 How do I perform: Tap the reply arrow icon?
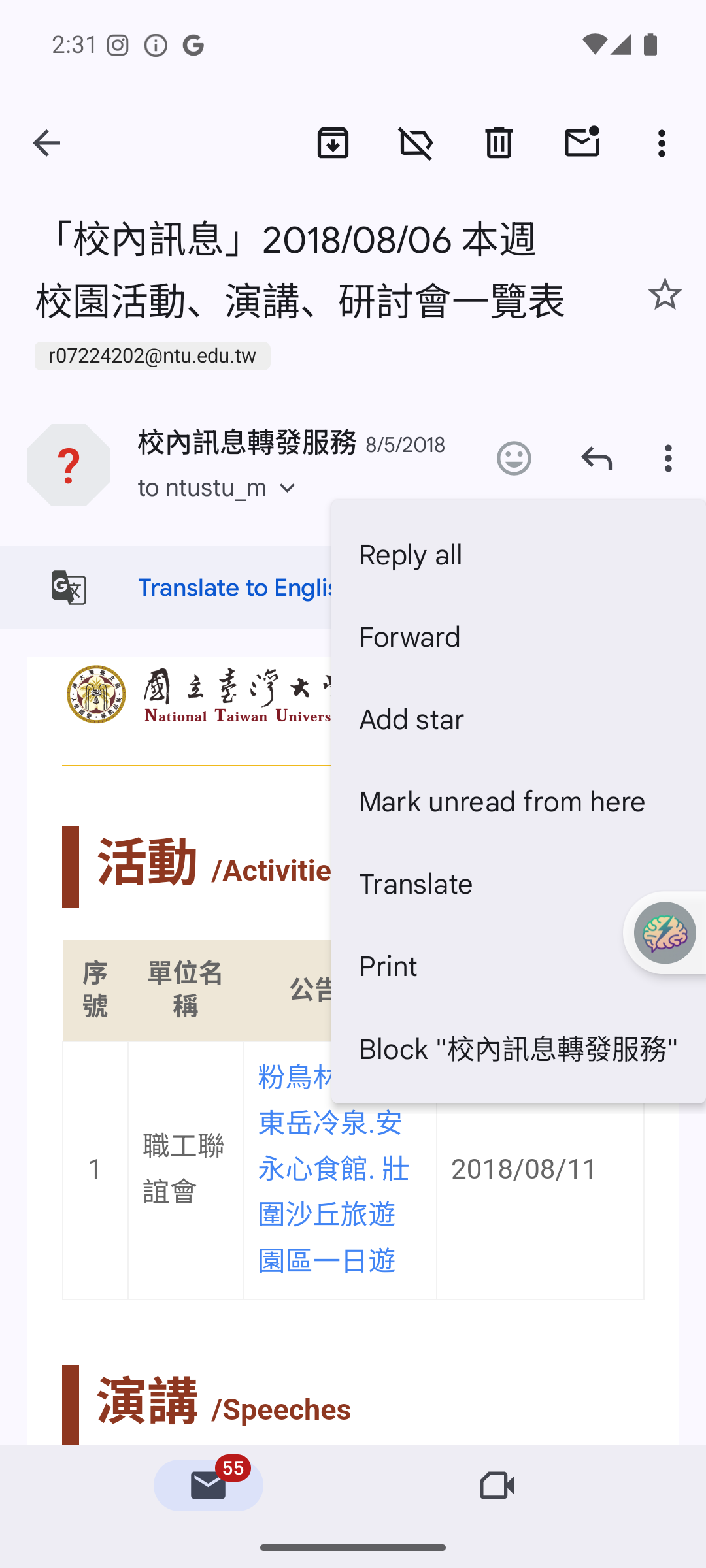596,458
